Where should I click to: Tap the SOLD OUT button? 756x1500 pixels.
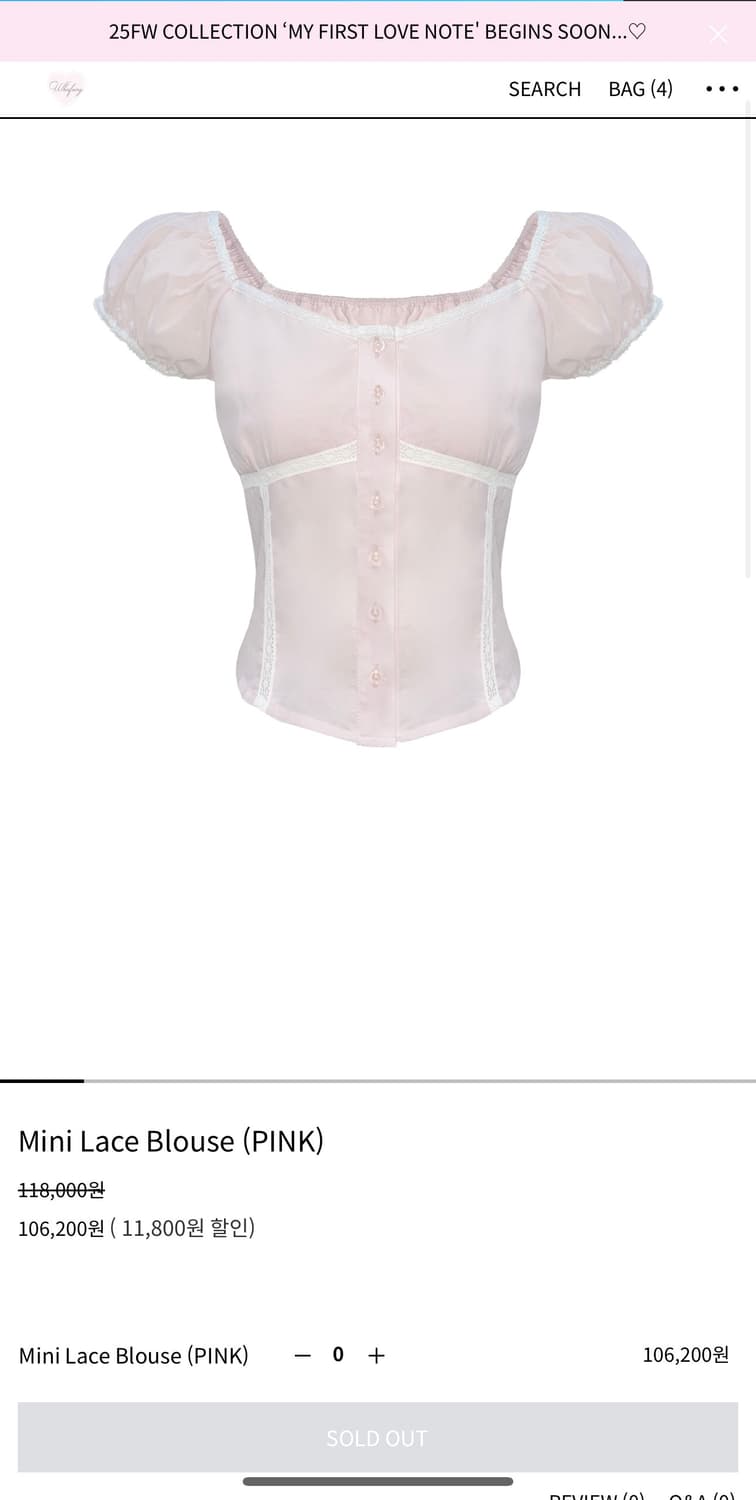[377, 1437]
